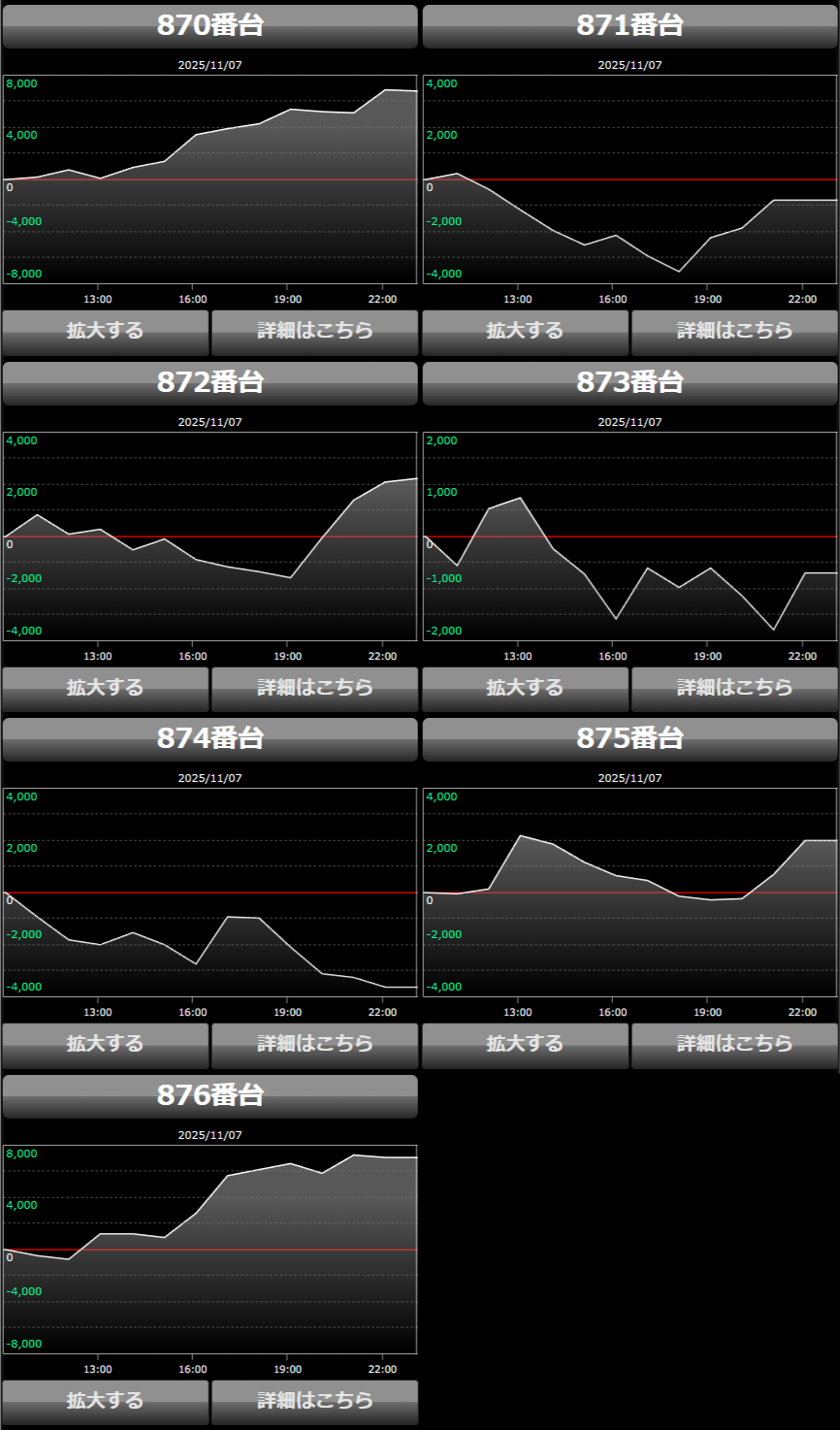Select 拡大する under machine 872

point(105,688)
